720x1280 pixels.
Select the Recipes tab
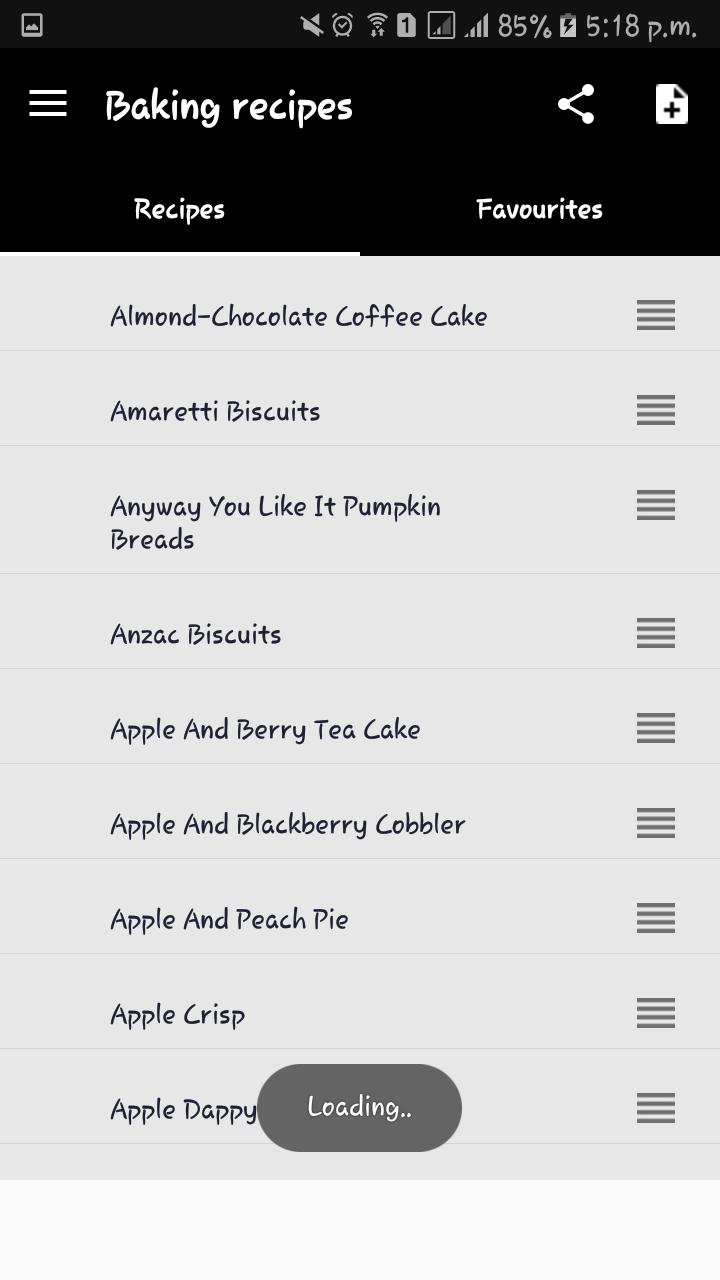(179, 209)
